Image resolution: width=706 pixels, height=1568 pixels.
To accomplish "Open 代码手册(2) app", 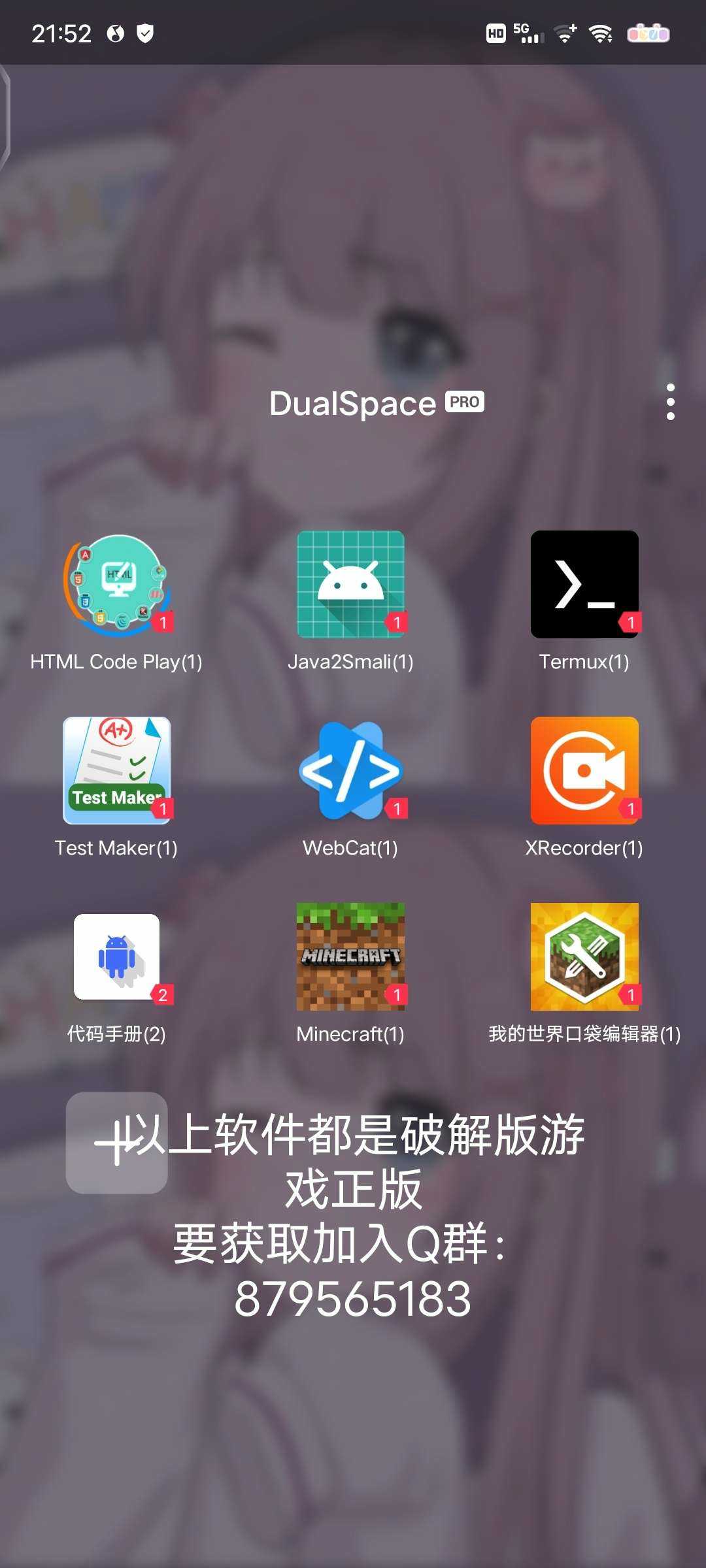I will tap(116, 958).
